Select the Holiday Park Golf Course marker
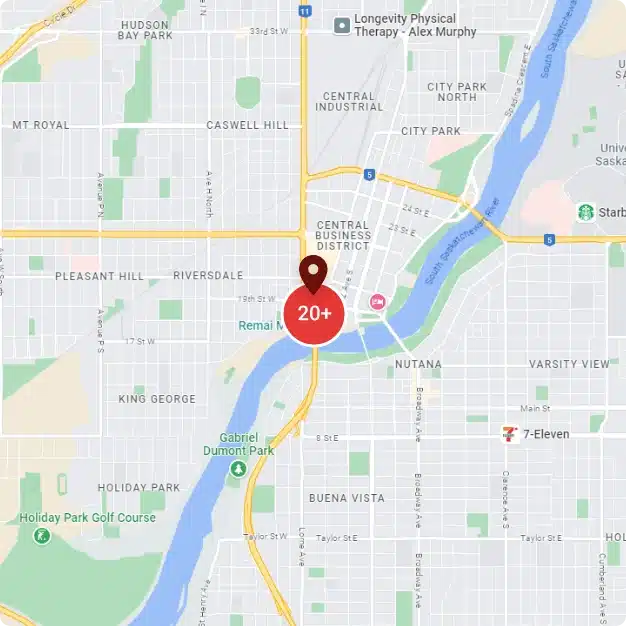This screenshot has width=626, height=626. point(41,536)
